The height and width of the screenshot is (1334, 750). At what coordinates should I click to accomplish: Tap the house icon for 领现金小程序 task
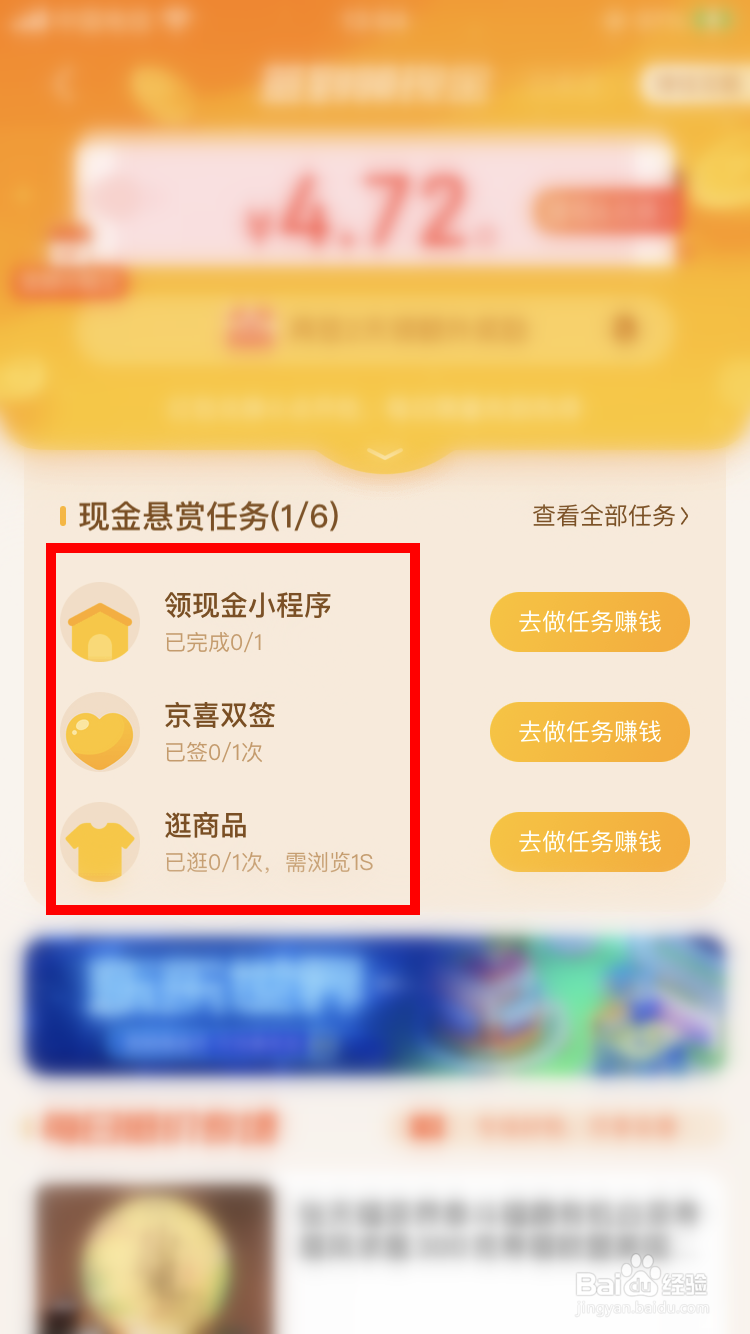[100, 622]
